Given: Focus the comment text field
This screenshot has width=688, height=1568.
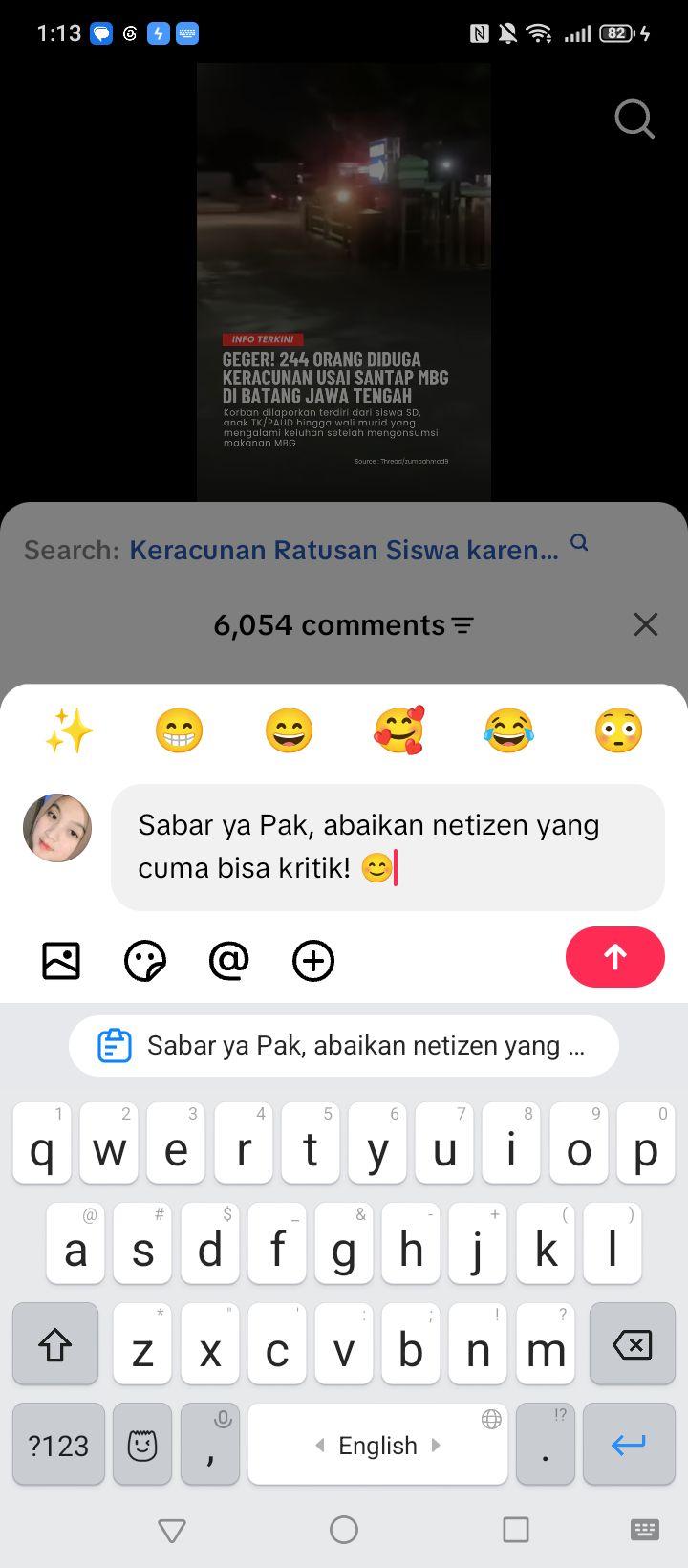Looking at the screenshot, I should pyautogui.click(x=388, y=847).
